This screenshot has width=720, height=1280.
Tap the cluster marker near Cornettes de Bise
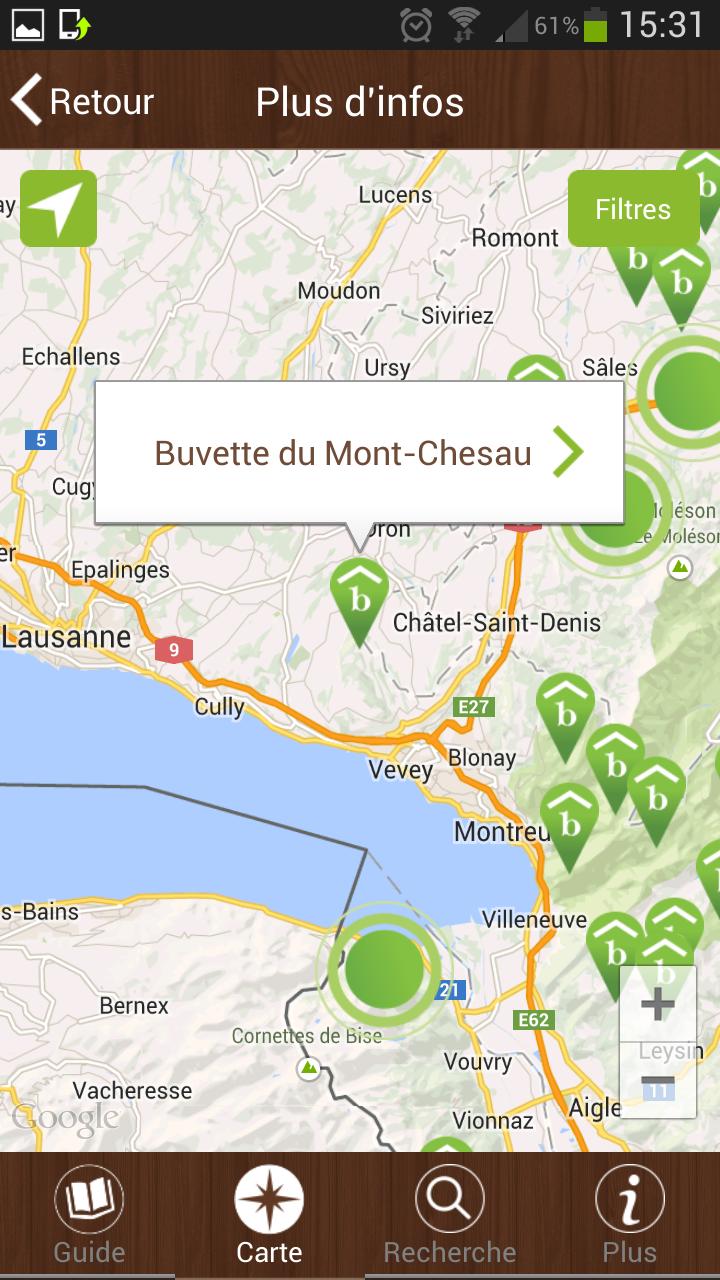384,966
